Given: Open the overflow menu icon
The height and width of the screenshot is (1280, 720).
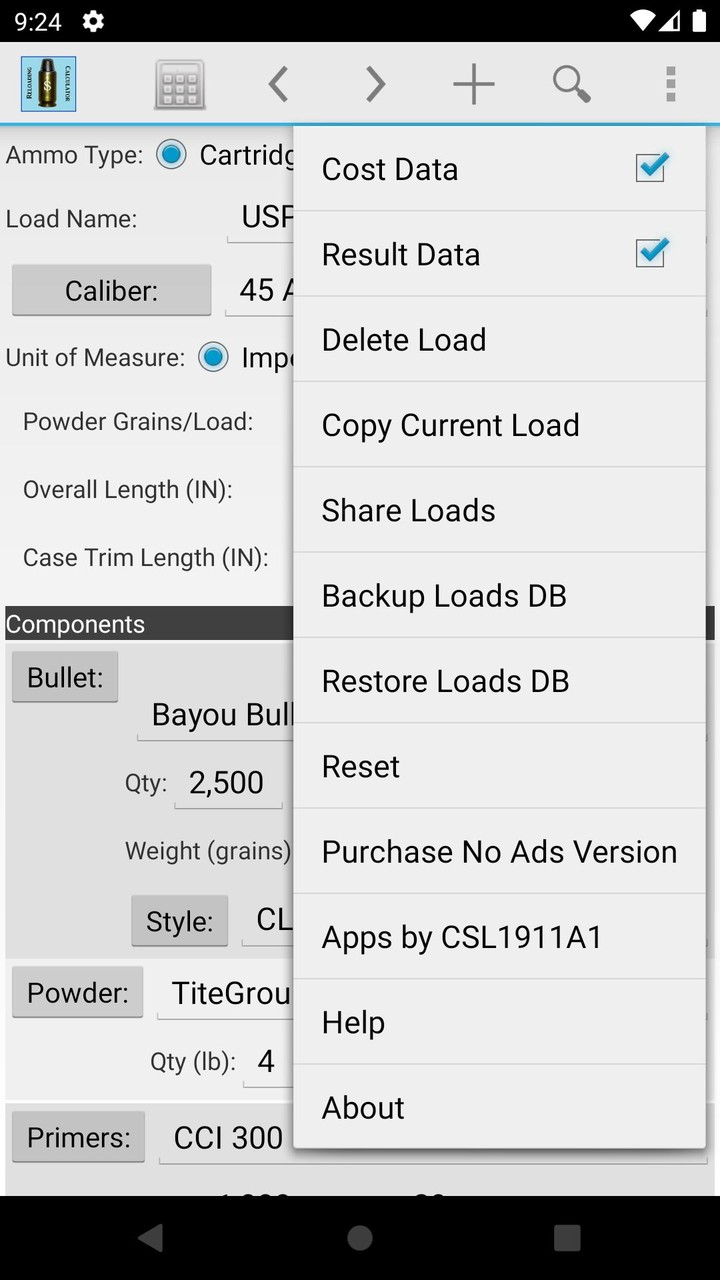Looking at the screenshot, I should click(x=669, y=84).
